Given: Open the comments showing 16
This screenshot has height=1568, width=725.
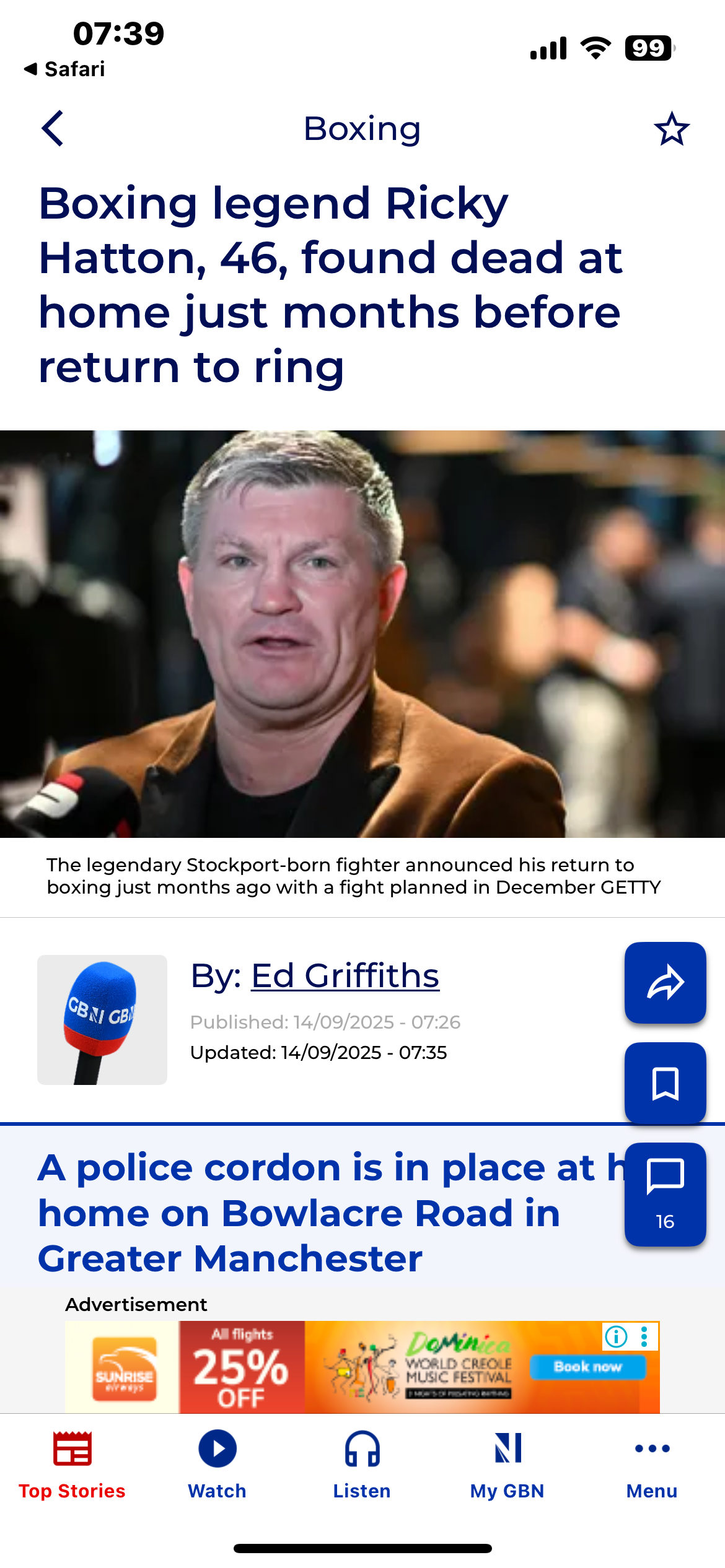Looking at the screenshot, I should pos(665,1194).
